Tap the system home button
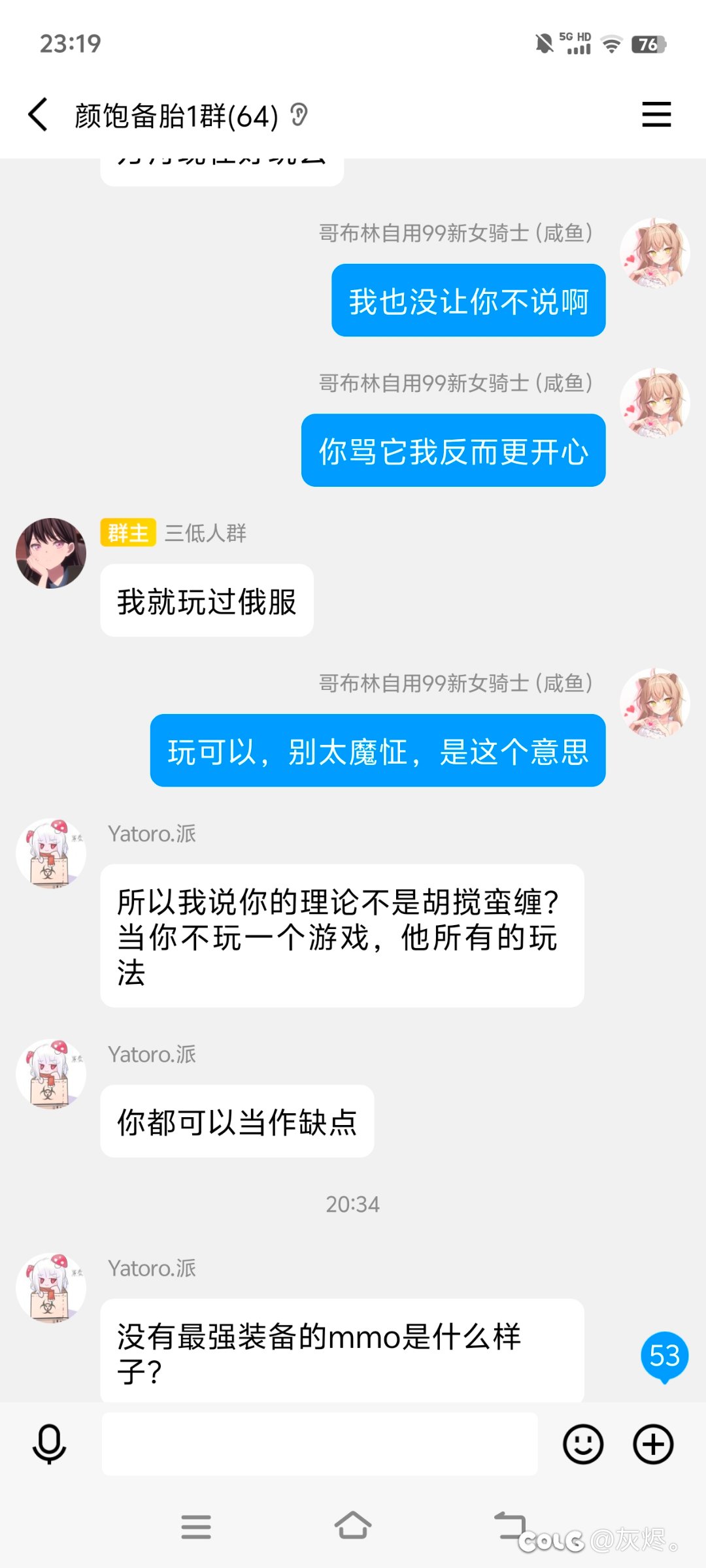 click(x=353, y=1526)
